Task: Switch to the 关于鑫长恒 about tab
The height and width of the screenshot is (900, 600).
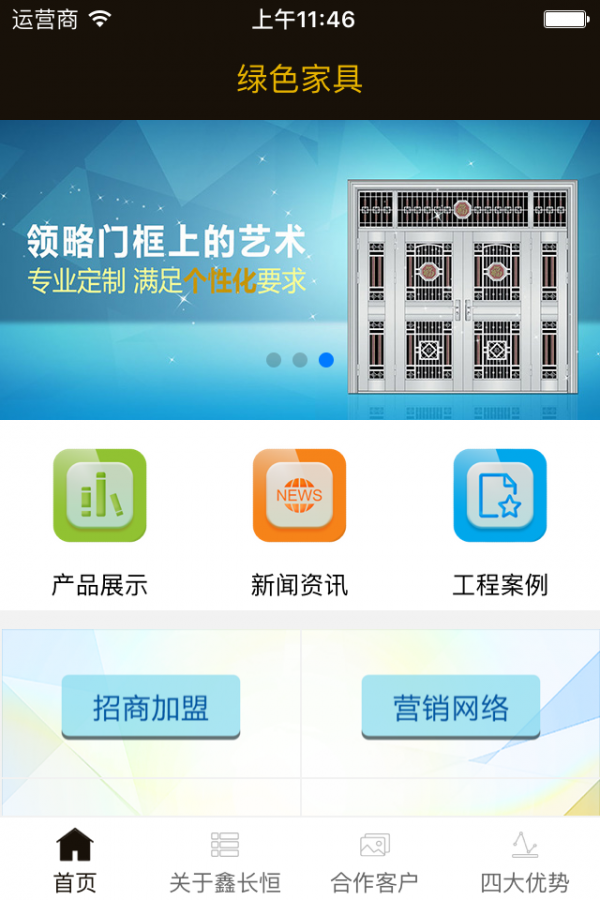Action: [x=225, y=860]
